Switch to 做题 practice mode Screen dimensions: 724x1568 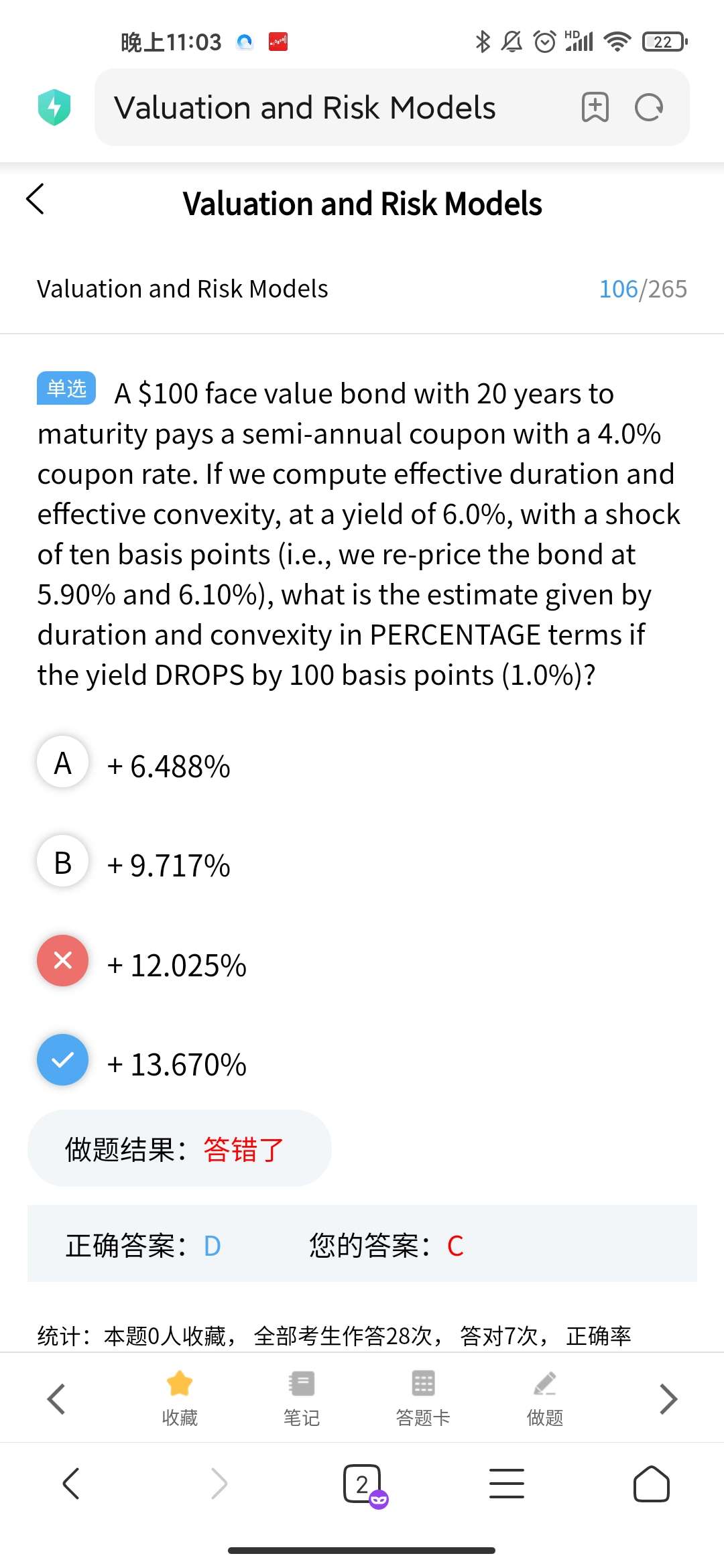545,1396
